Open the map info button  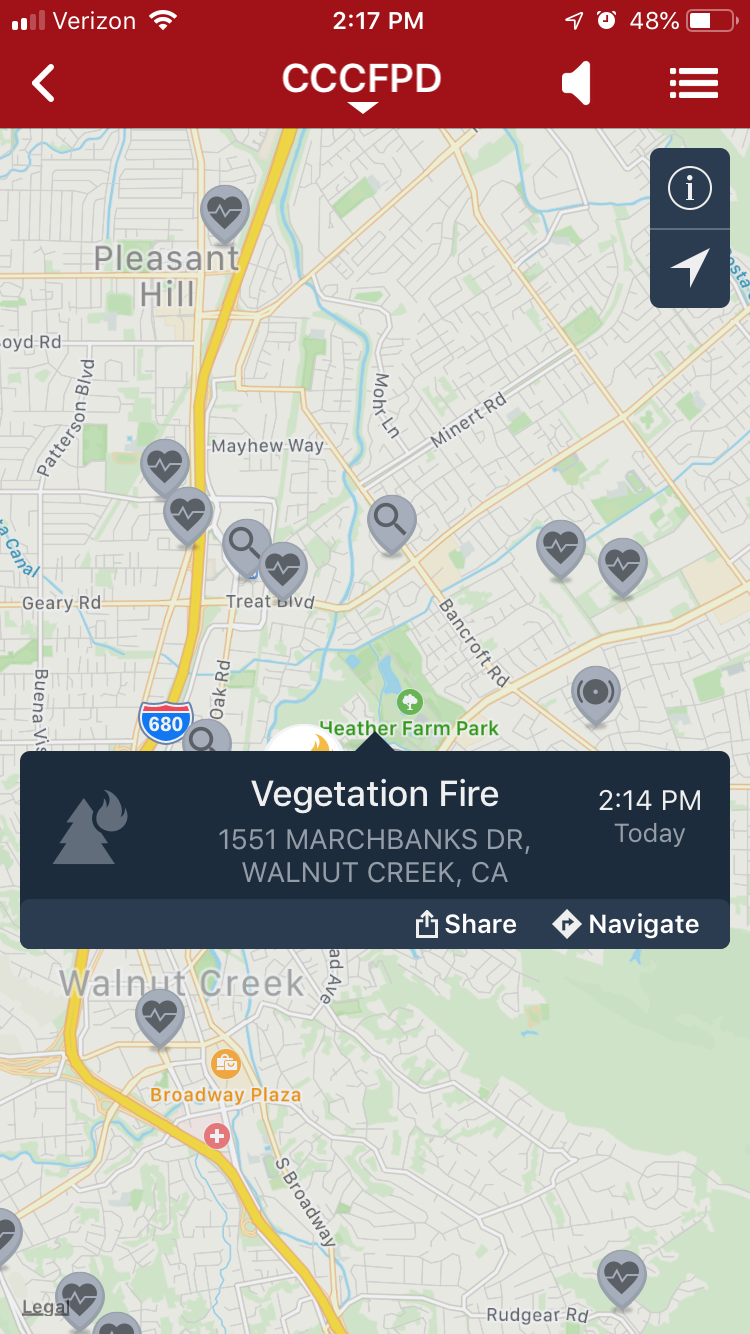689,188
